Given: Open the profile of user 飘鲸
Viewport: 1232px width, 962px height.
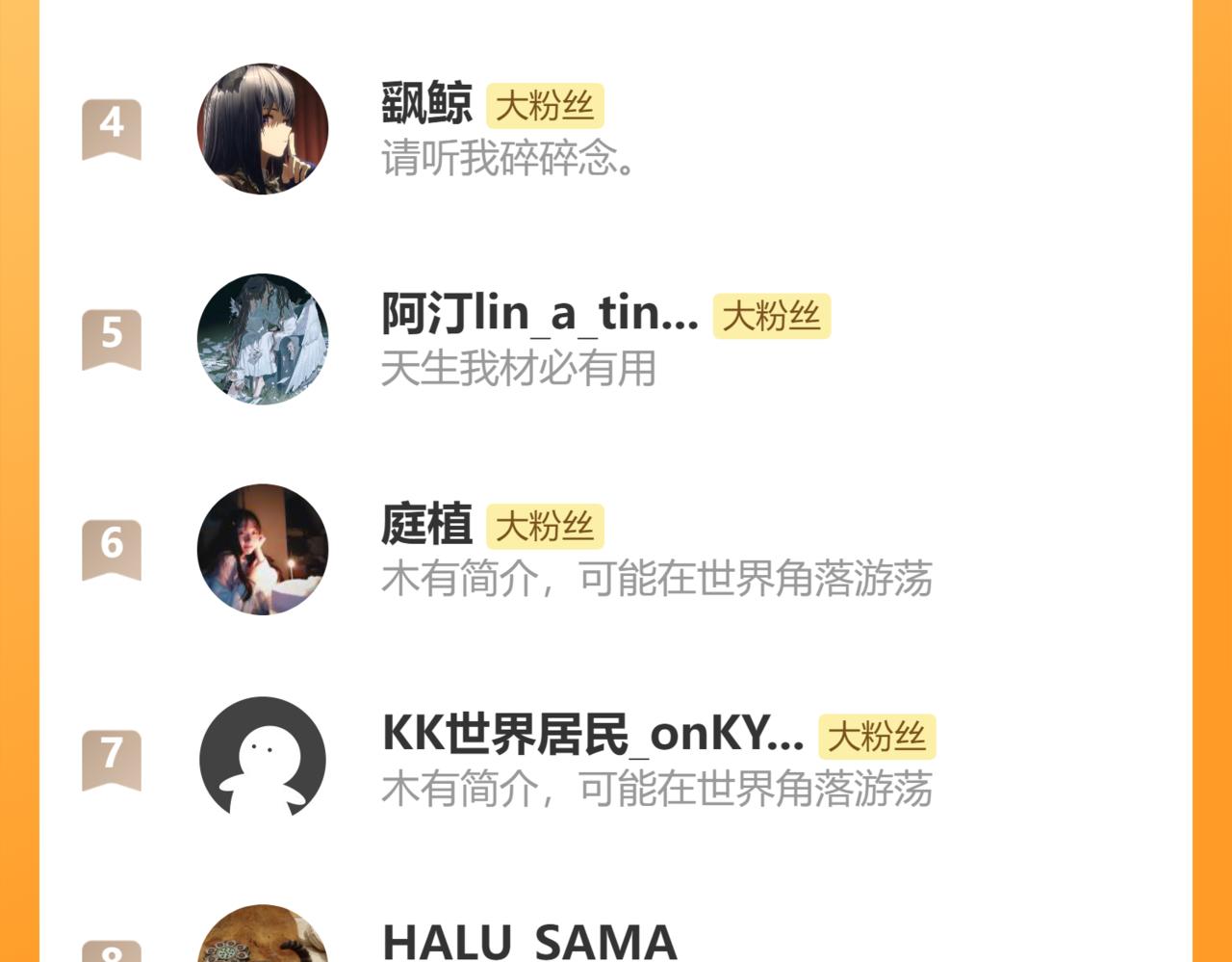Looking at the screenshot, I should click(427, 104).
